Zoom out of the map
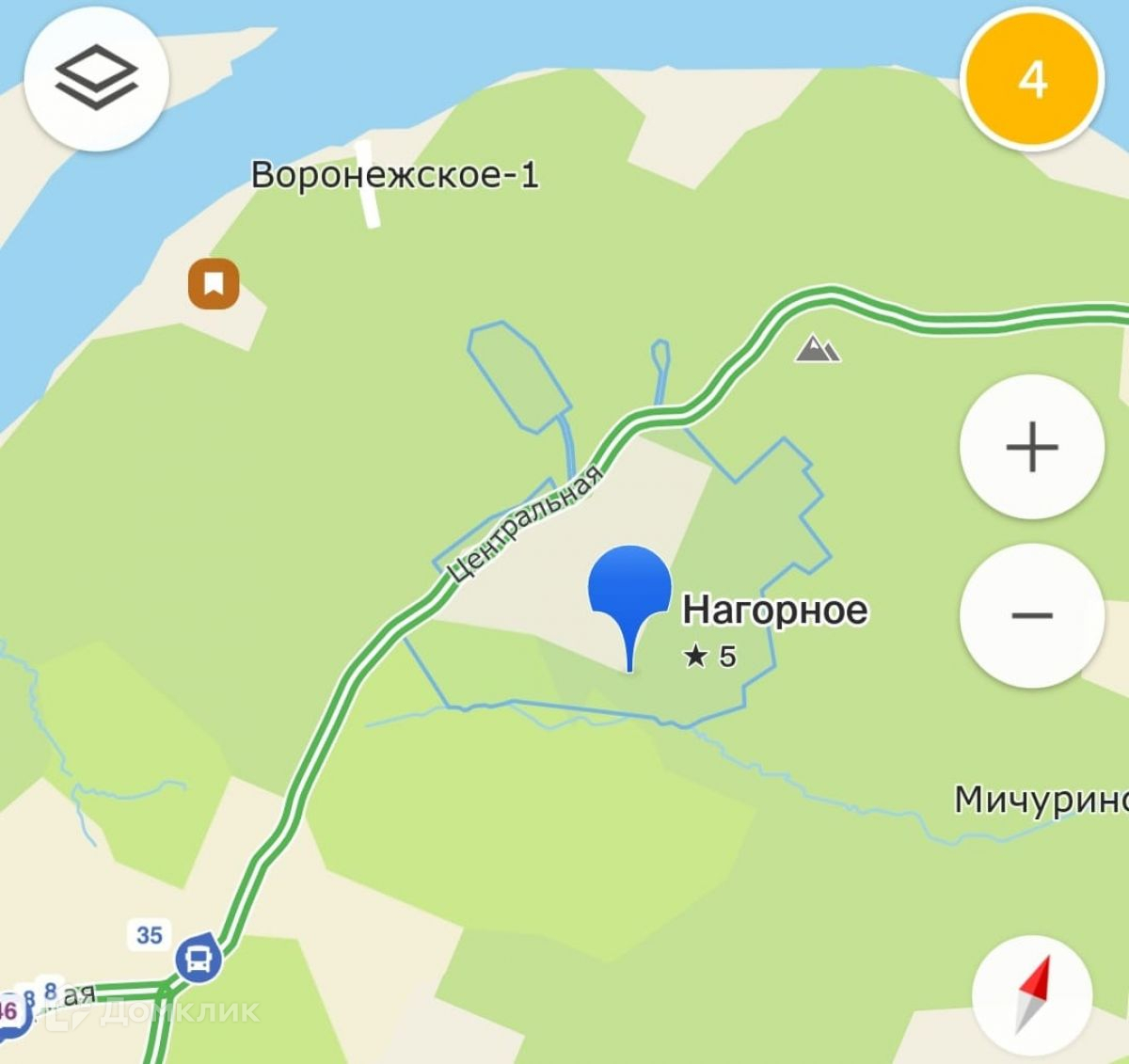 pyautogui.click(x=1031, y=615)
